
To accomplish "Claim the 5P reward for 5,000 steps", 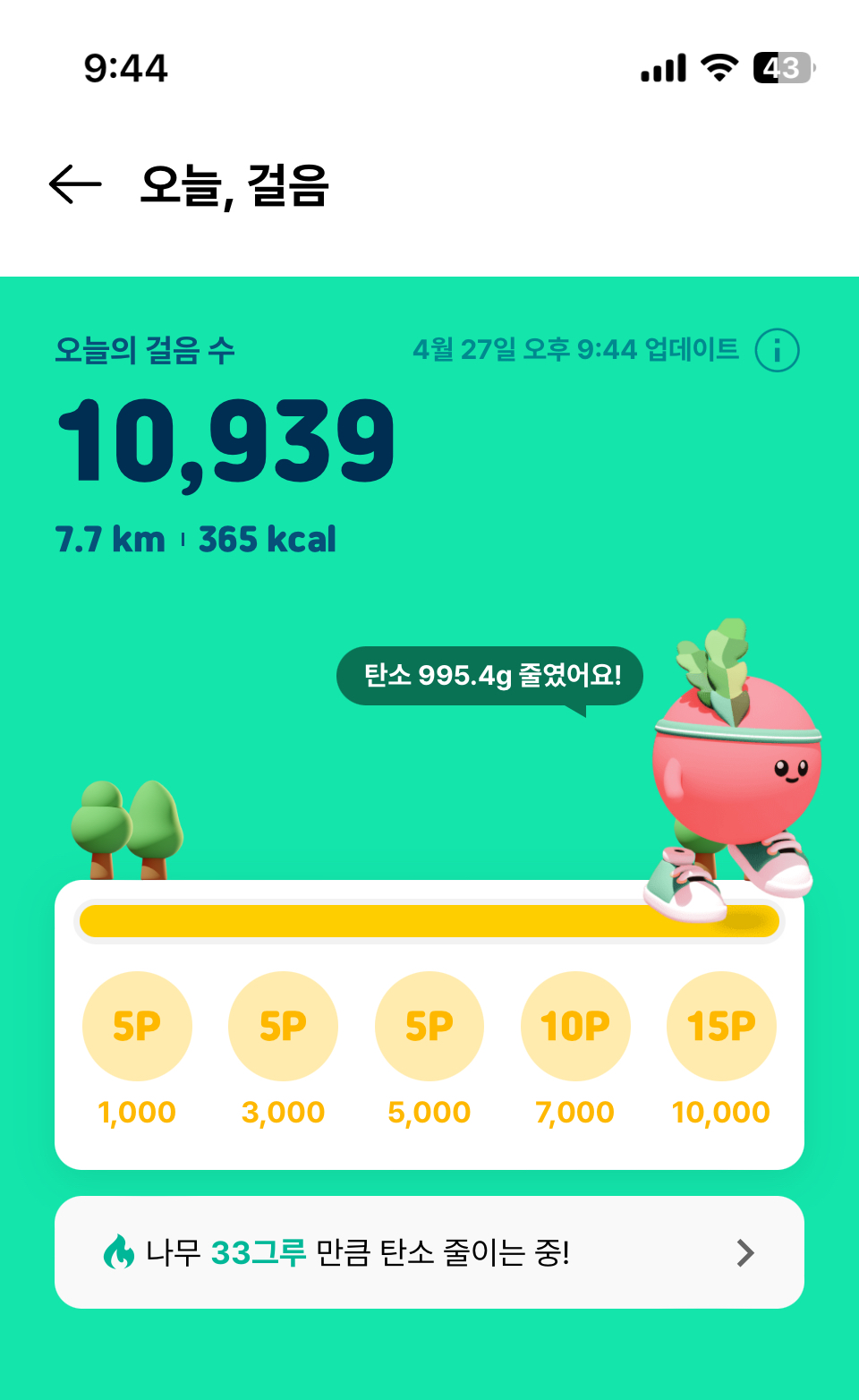I will (429, 1026).
